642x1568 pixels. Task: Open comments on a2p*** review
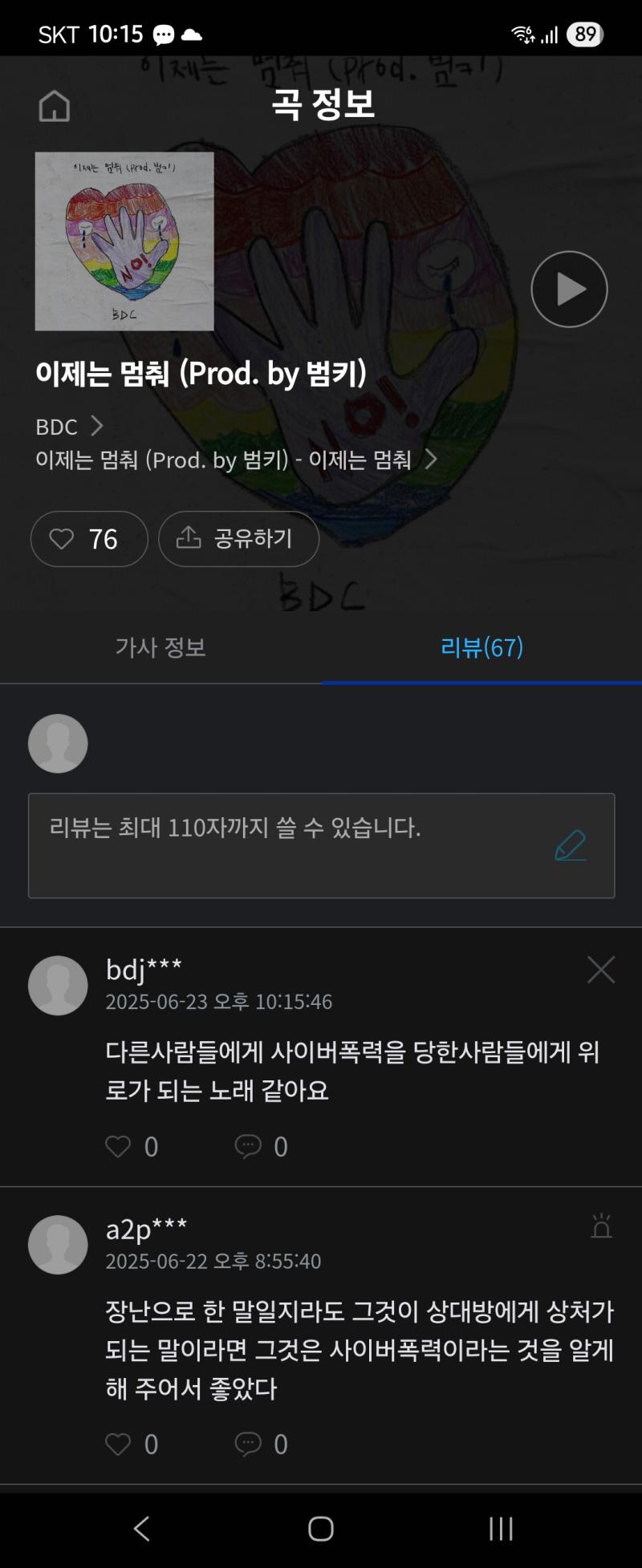click(x=248, y=1444)
